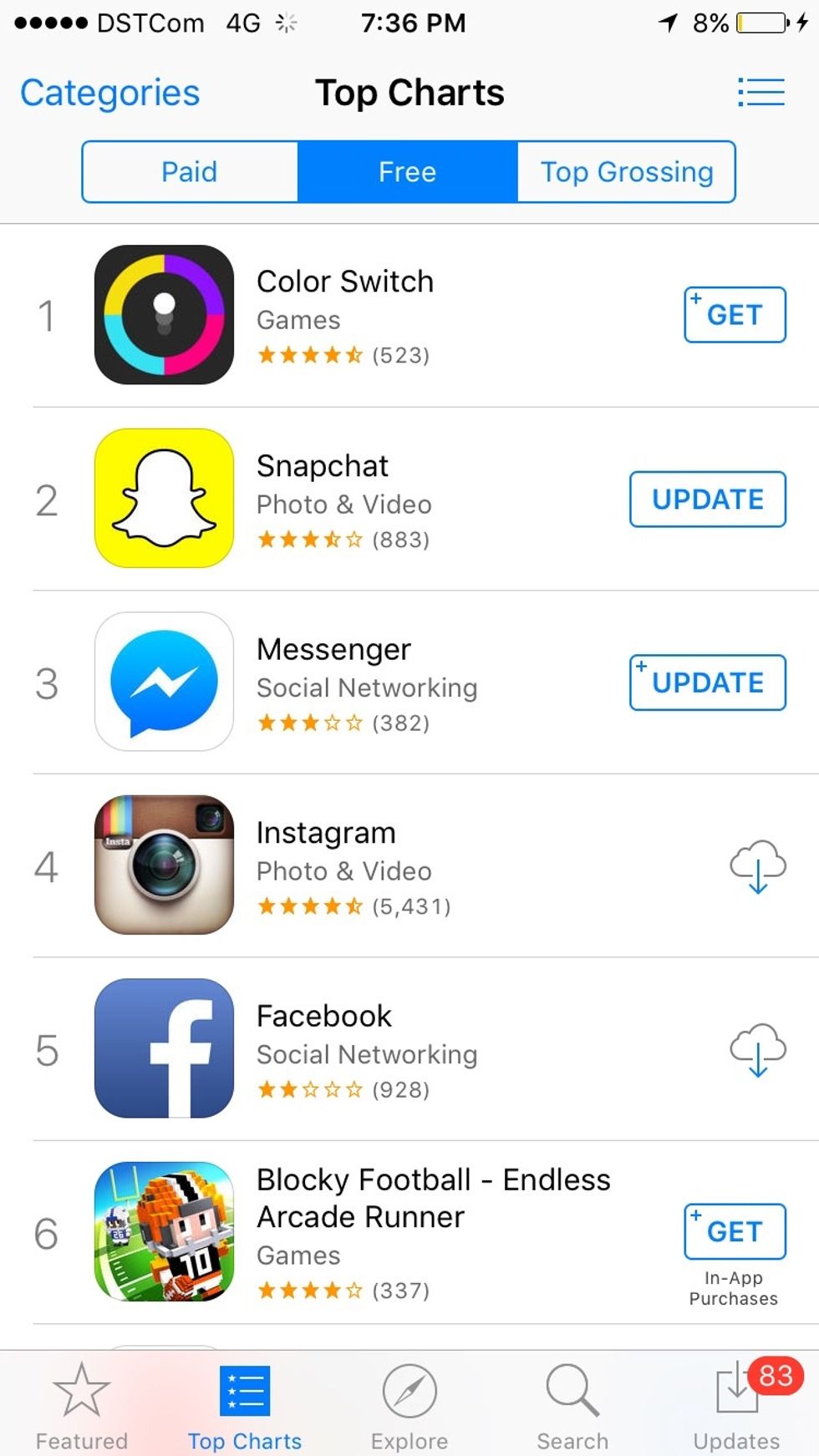The image size is (819, 1456).
Task: Download Instagram from the cloud
Action: coord(757,866)
